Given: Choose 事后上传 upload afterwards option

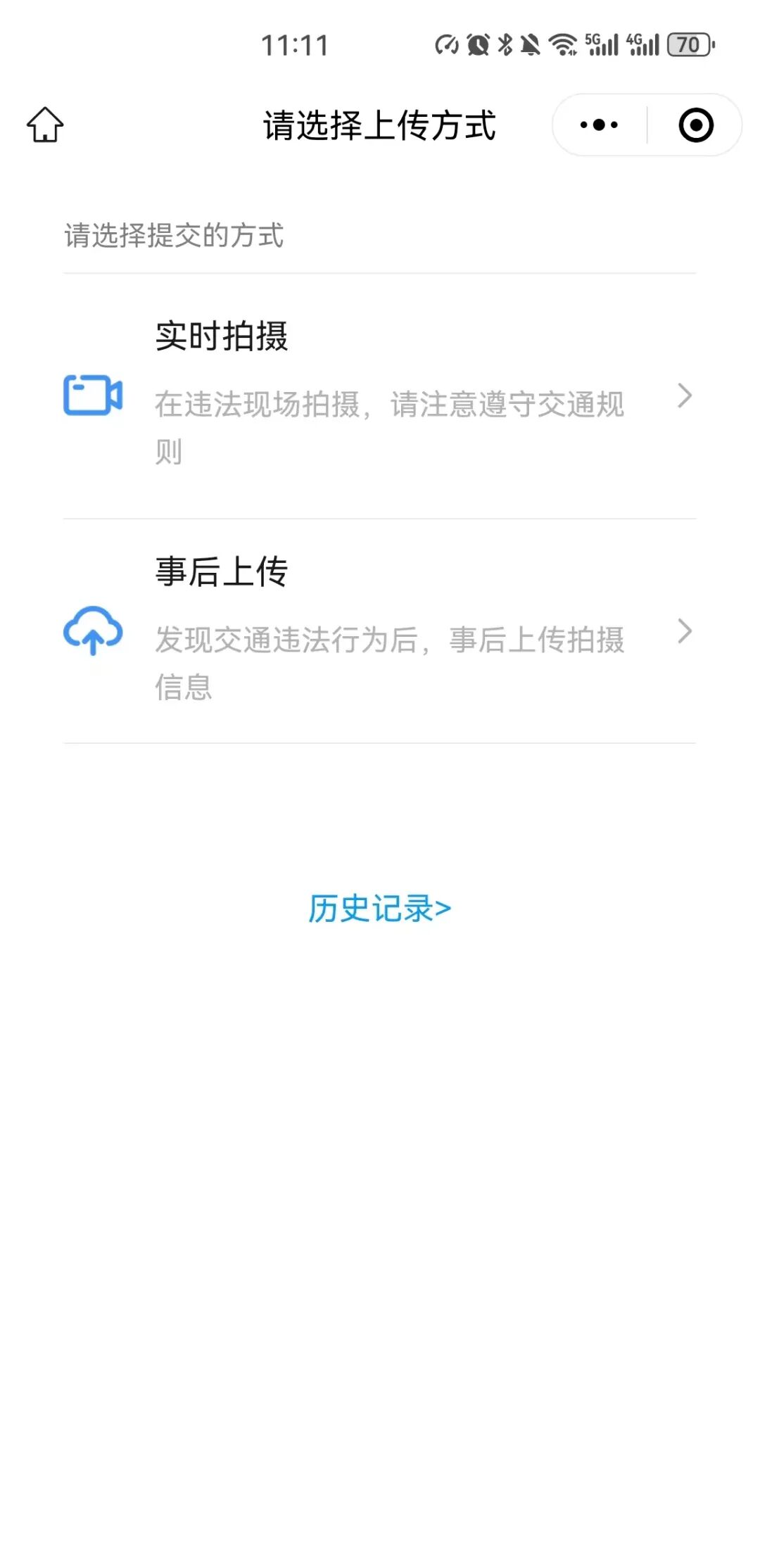Looking at the screenshot, I should (x=380, y=631).
